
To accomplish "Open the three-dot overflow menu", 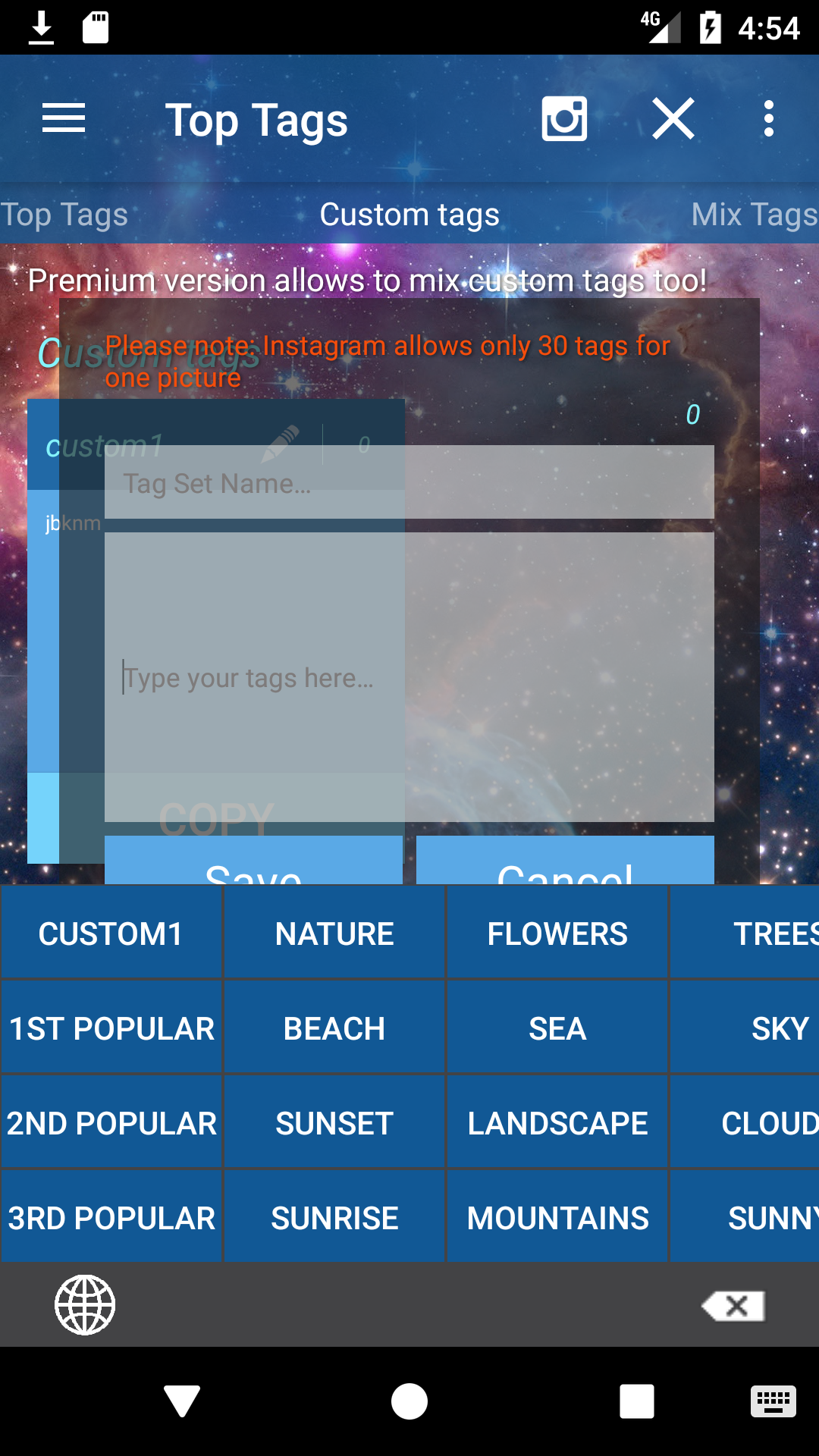I will 769,119.
